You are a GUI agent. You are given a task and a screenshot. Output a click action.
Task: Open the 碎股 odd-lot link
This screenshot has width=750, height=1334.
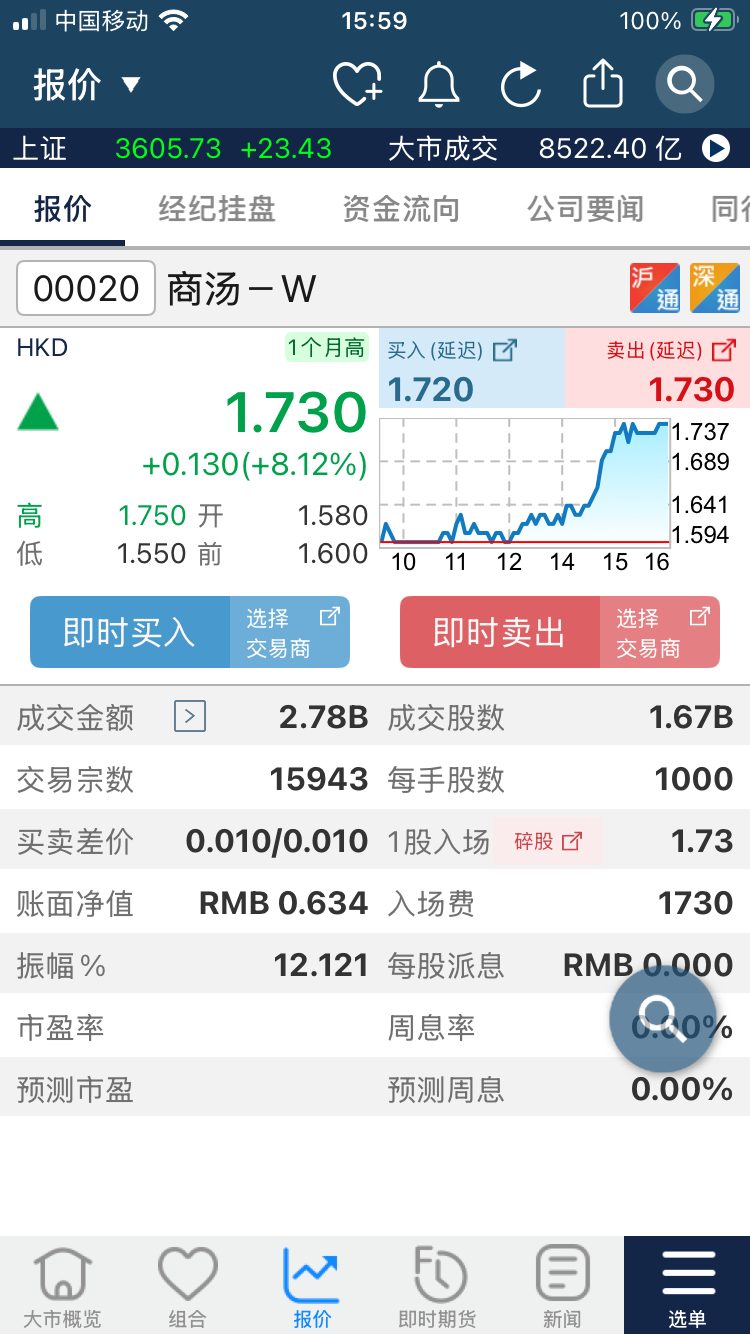tap(547, 841)
